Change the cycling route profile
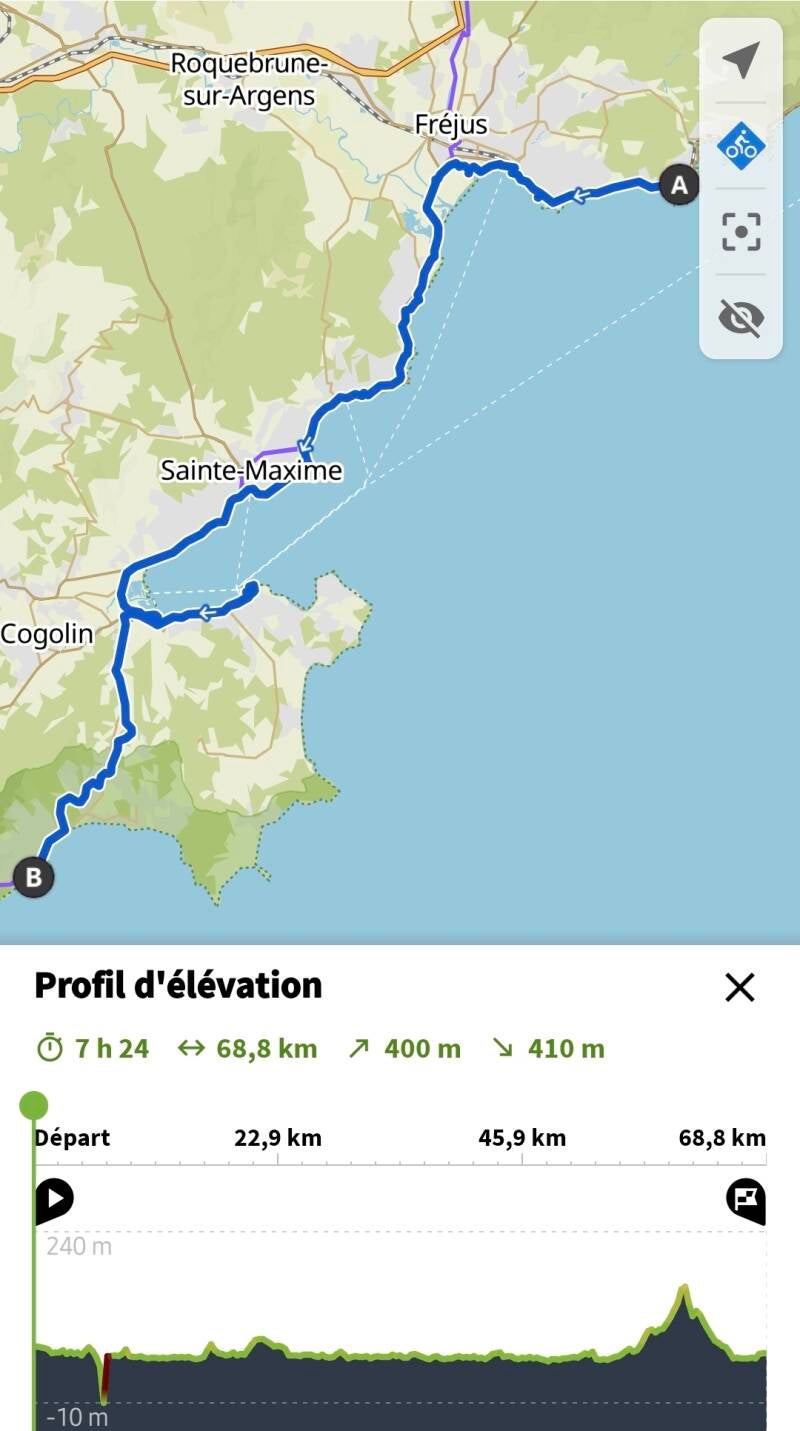800x1431 pixels. pos(740,147)
